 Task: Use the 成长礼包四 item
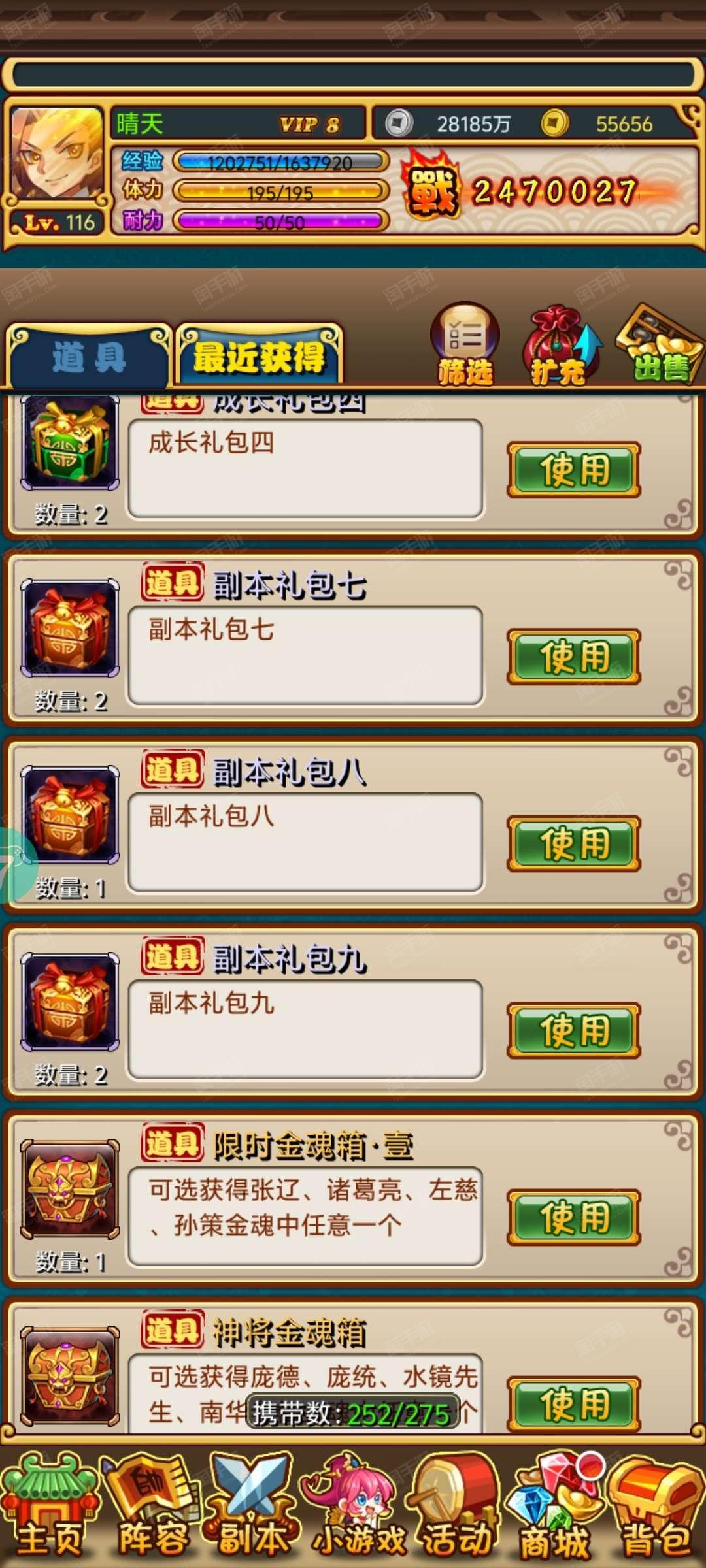point(574,470)
